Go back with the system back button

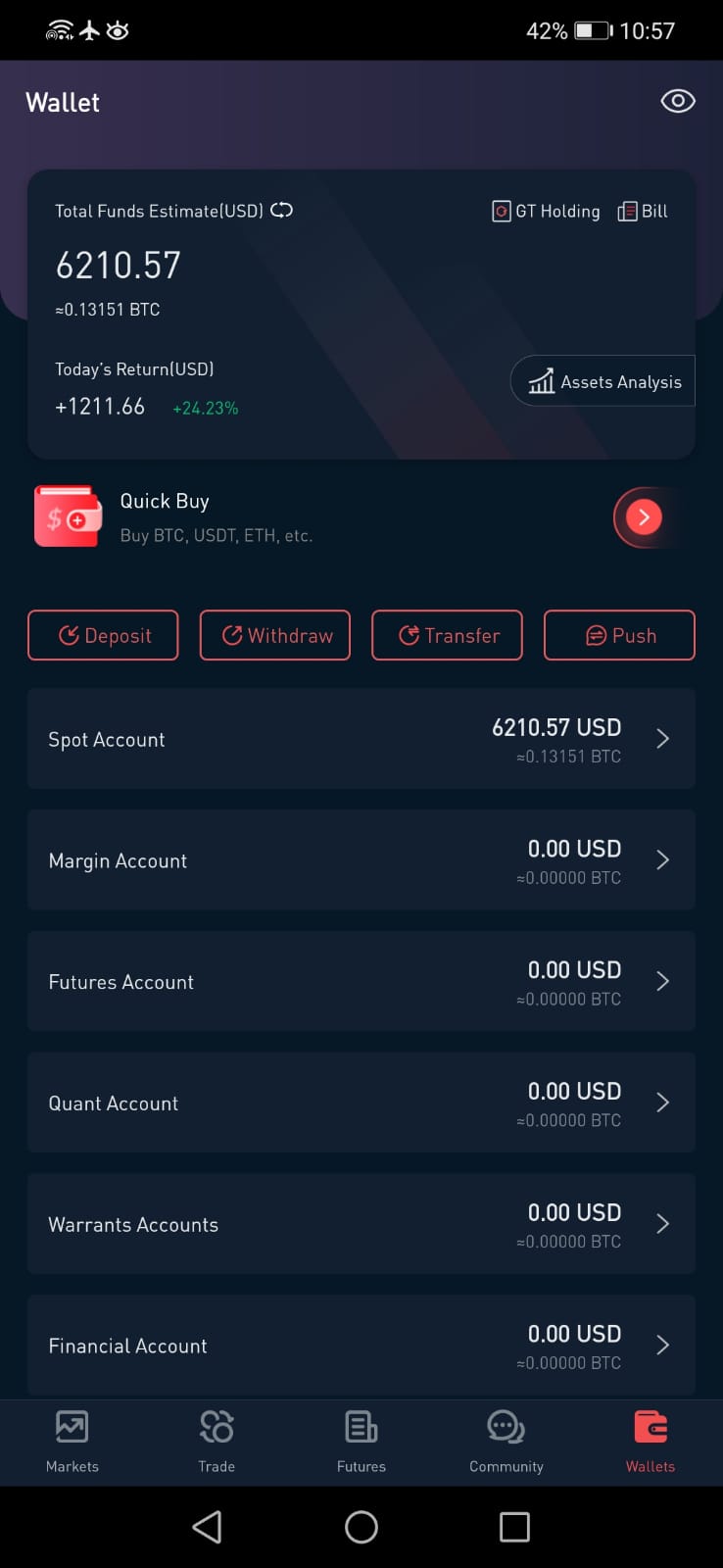tap(207, 1526)
